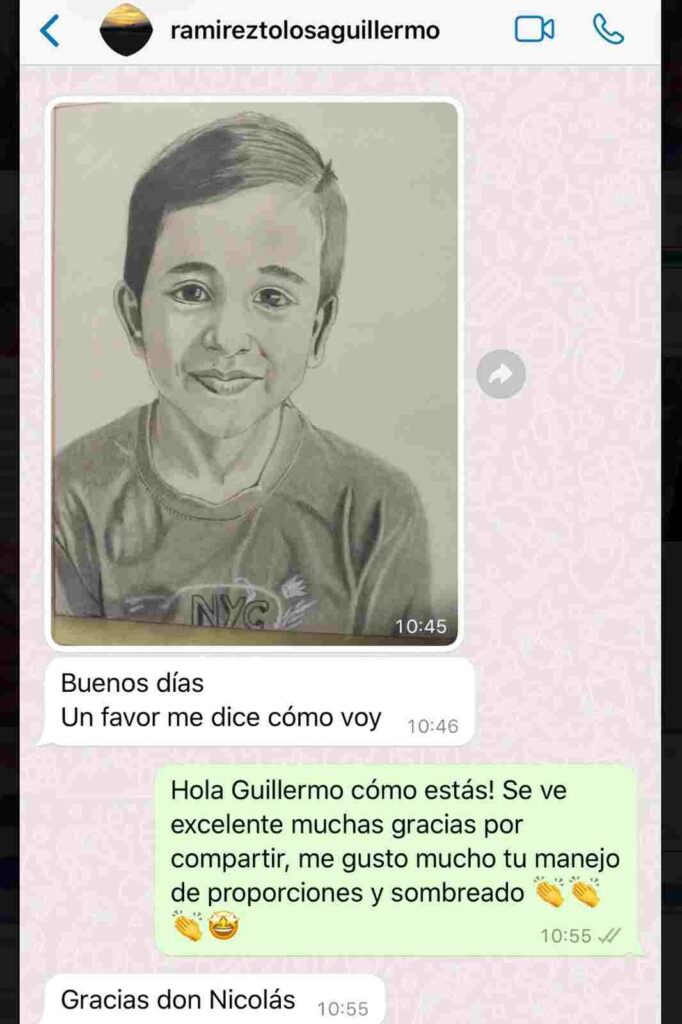Forward the drawing with the arrow icon
682x1024 pixels.
(500, 375)
